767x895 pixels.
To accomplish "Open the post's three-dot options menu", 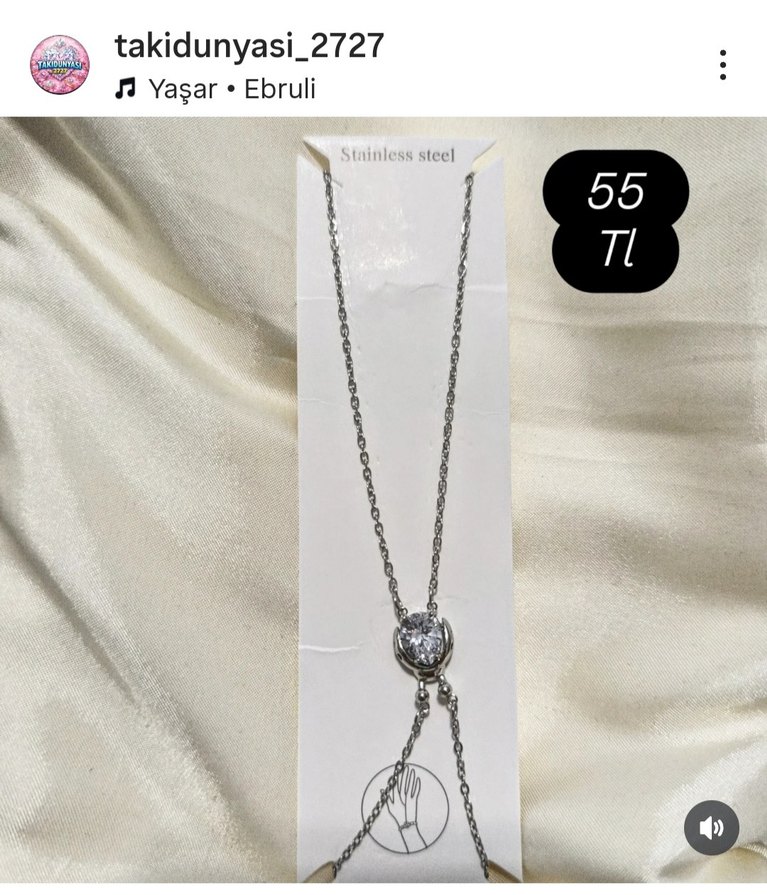I will (x=722, y=65).
